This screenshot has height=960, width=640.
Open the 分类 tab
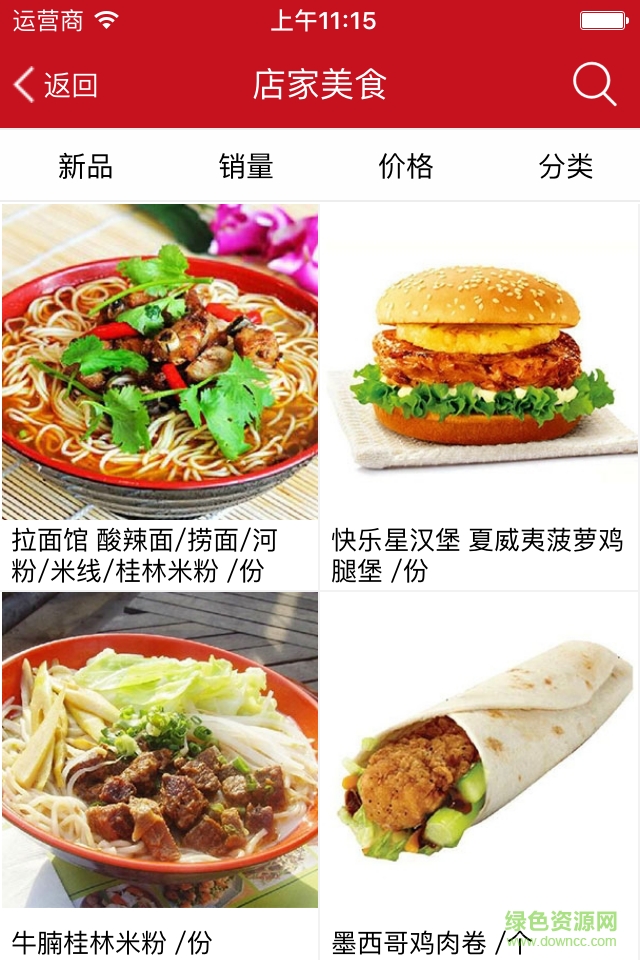[565, 166]
